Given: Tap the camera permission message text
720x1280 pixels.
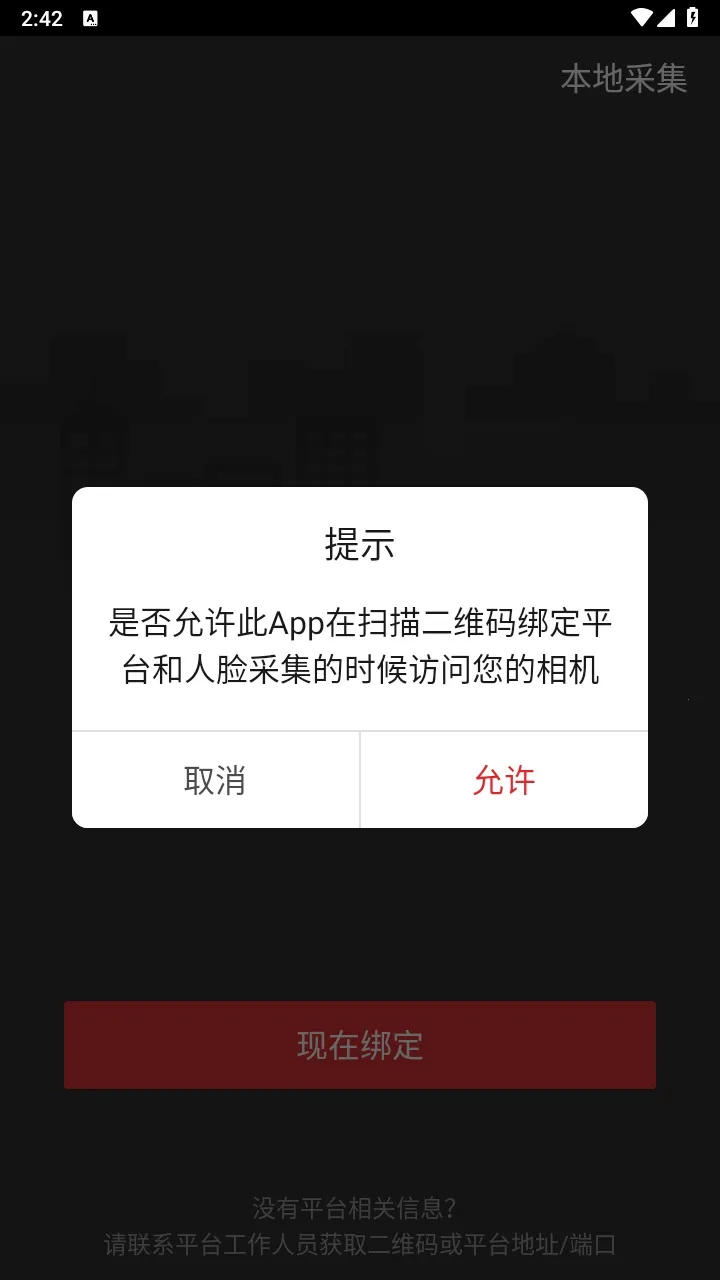Looking at the screenshot, I should [x=360, y=645].
